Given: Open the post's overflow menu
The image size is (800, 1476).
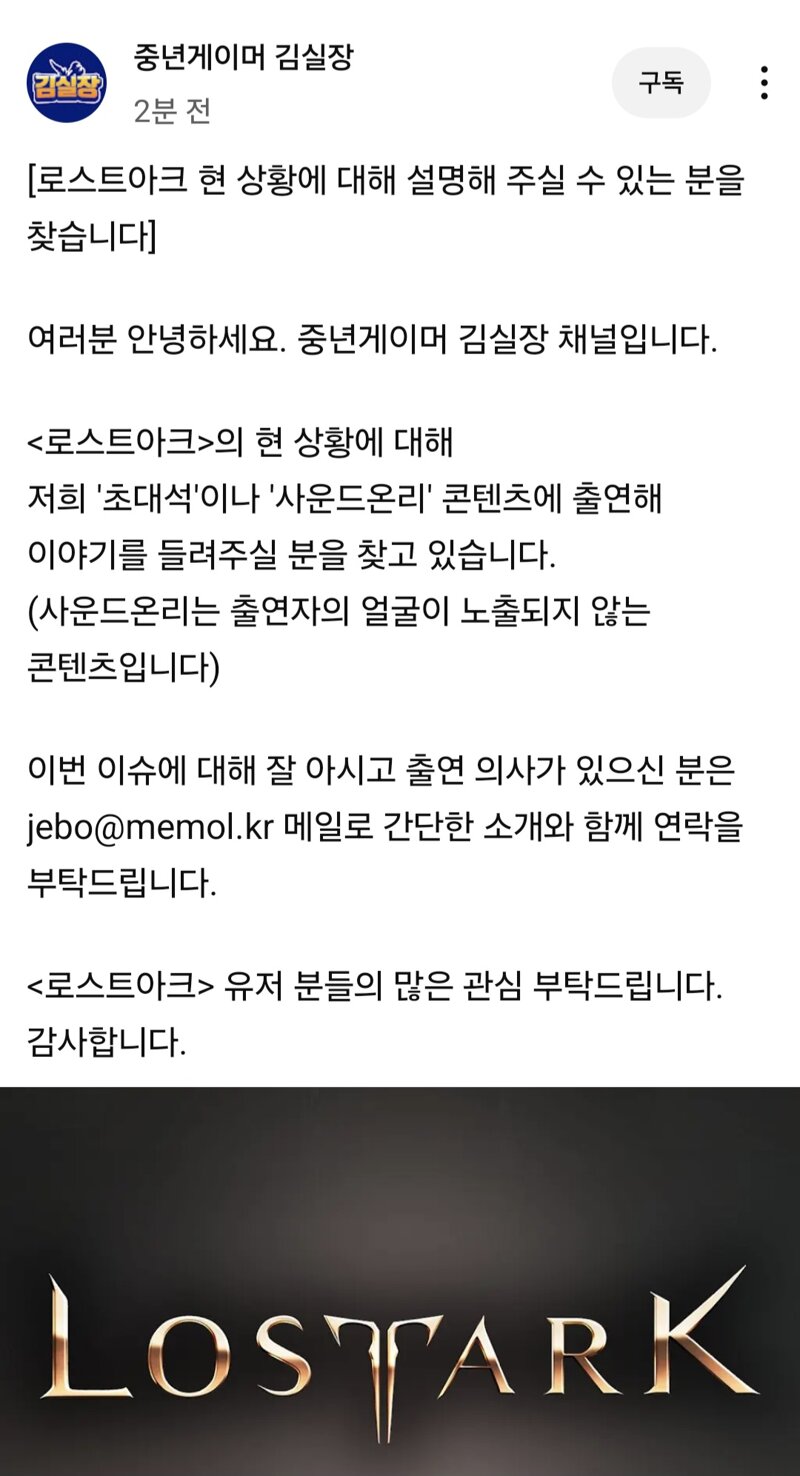Looking at the screenshot, I should (764, 83).
